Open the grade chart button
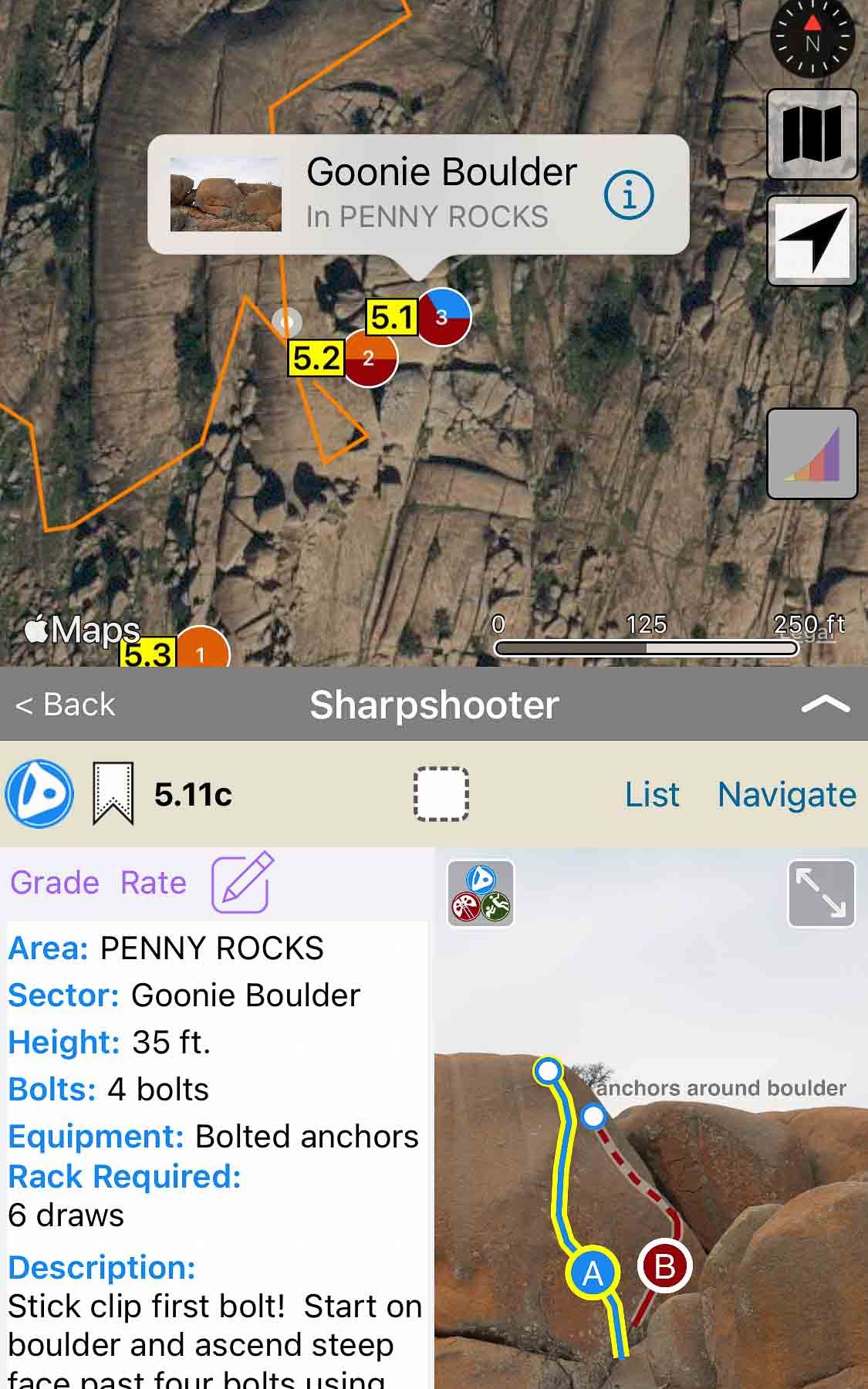The height and width of the screenshot is (1389, 868). pos(812,454)
